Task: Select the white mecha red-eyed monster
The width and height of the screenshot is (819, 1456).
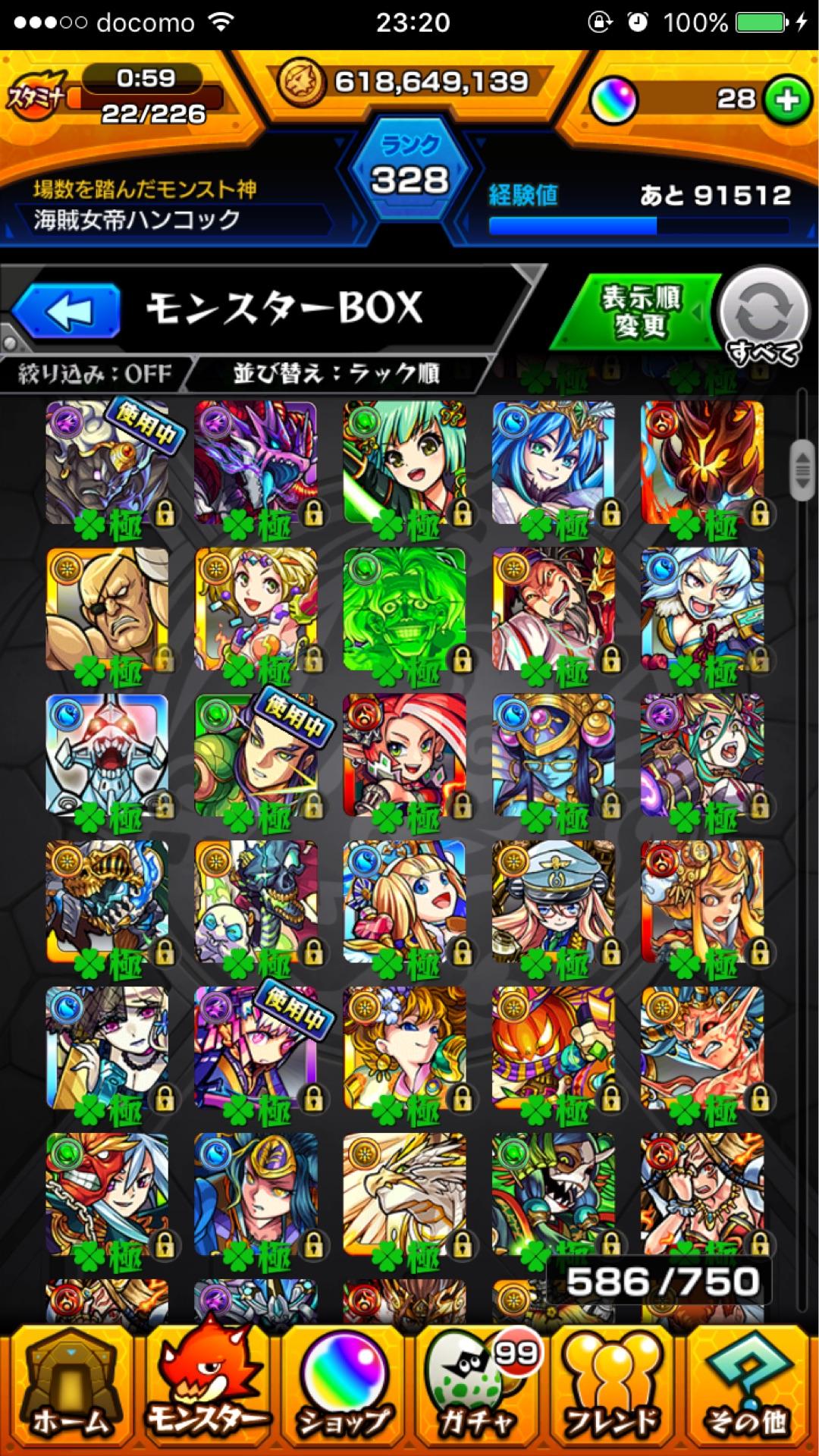Action: click(x=107, y=755)
